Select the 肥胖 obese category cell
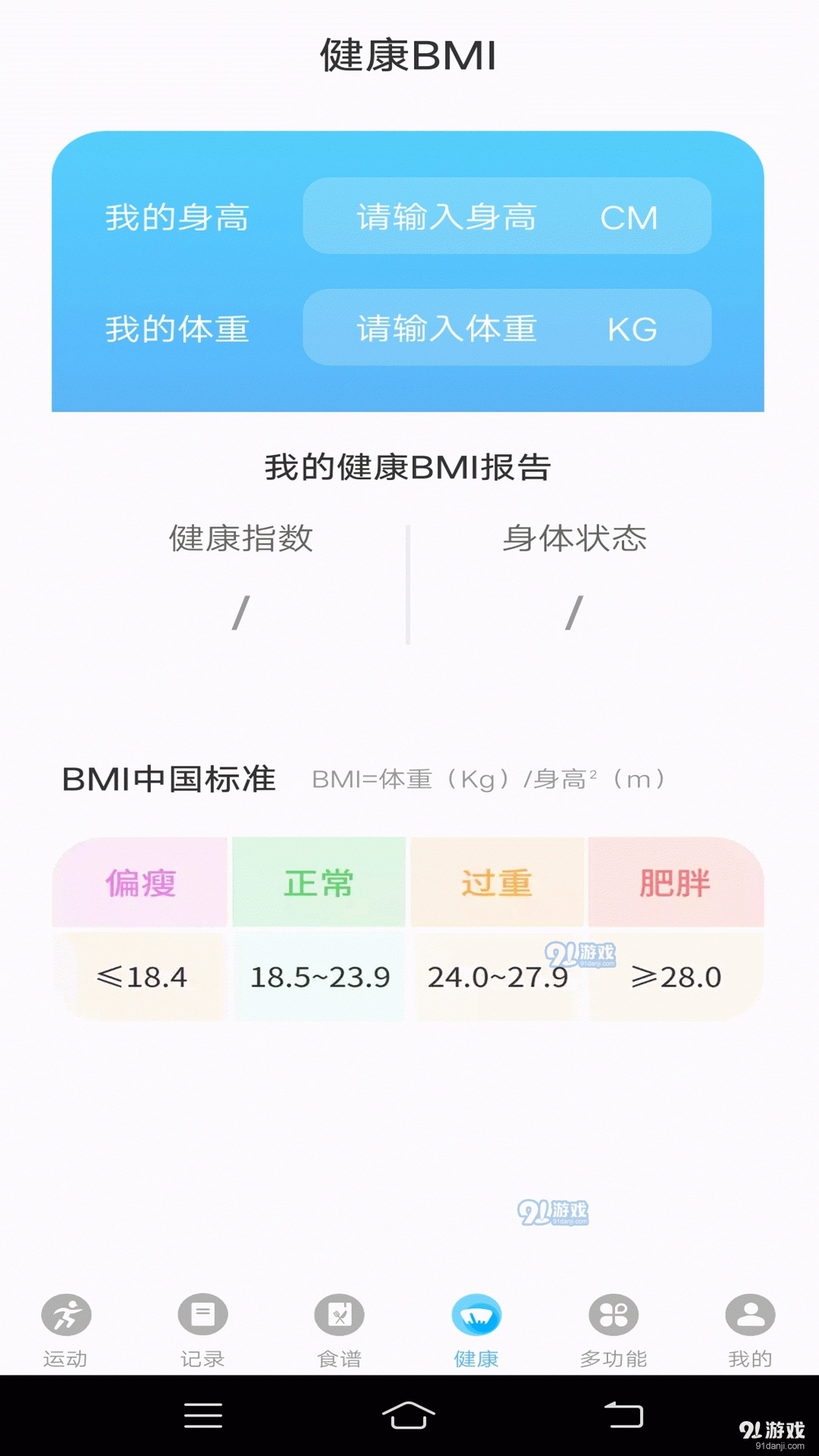The width and height of the screenshot is (819, 1456). coord(676,882)
